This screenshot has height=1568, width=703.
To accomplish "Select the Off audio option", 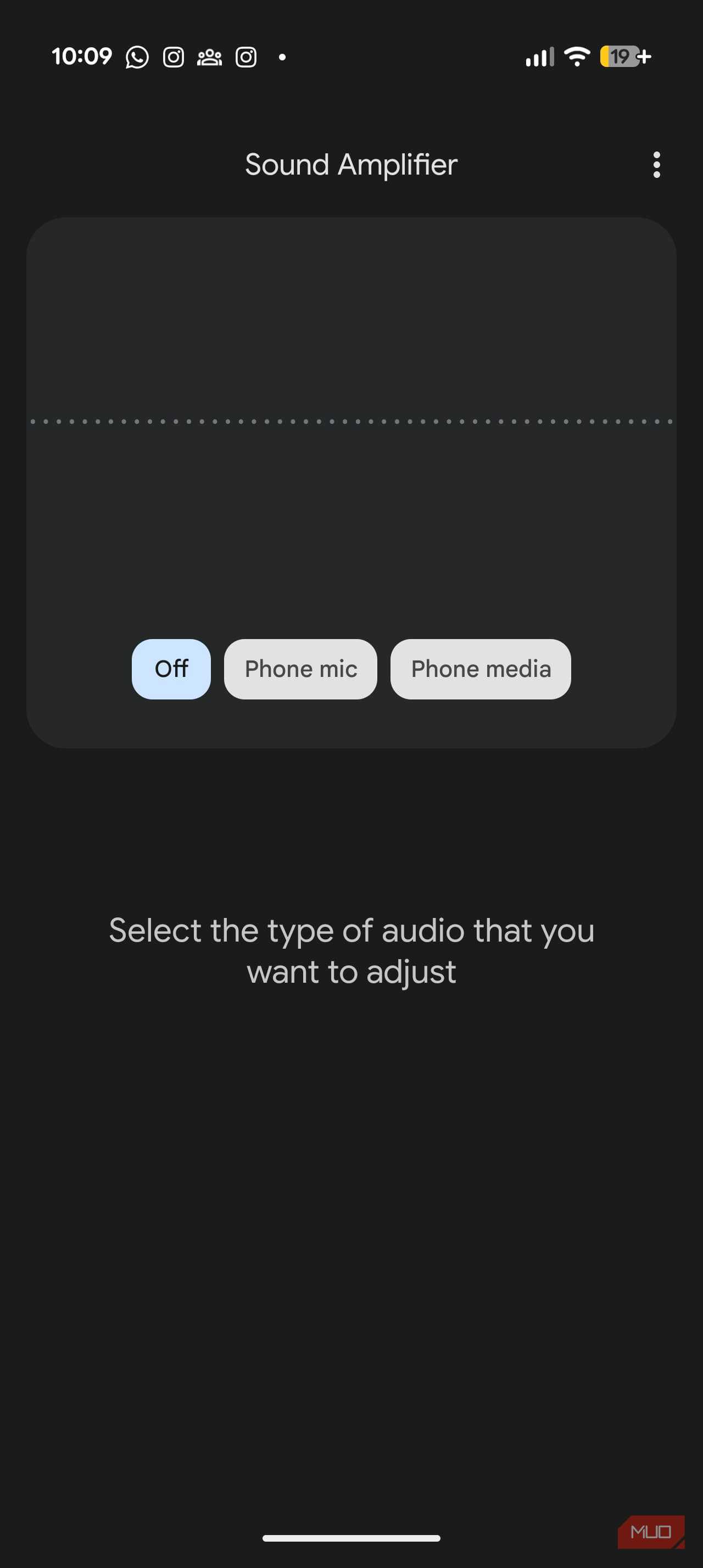I will (x=171, y=669).
